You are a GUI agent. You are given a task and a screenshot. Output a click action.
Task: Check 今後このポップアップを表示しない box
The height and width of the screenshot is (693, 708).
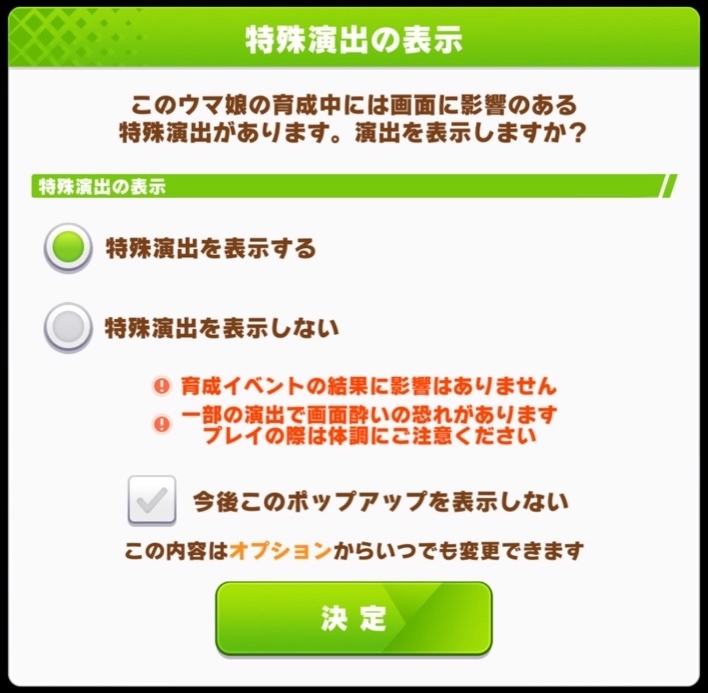152,501
